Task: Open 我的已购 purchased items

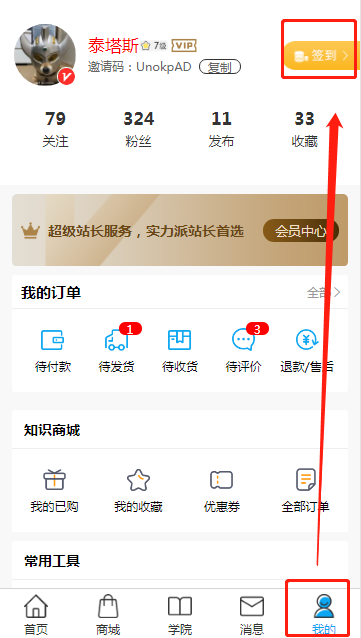Action: pos(54,491)
